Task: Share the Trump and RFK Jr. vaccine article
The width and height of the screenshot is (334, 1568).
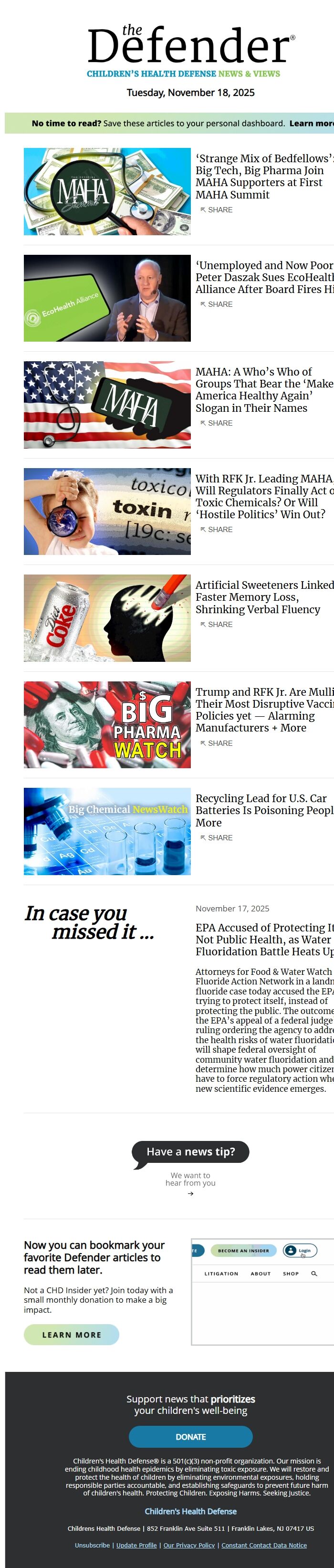Action: pyautogui.click(x=217, y=743)
